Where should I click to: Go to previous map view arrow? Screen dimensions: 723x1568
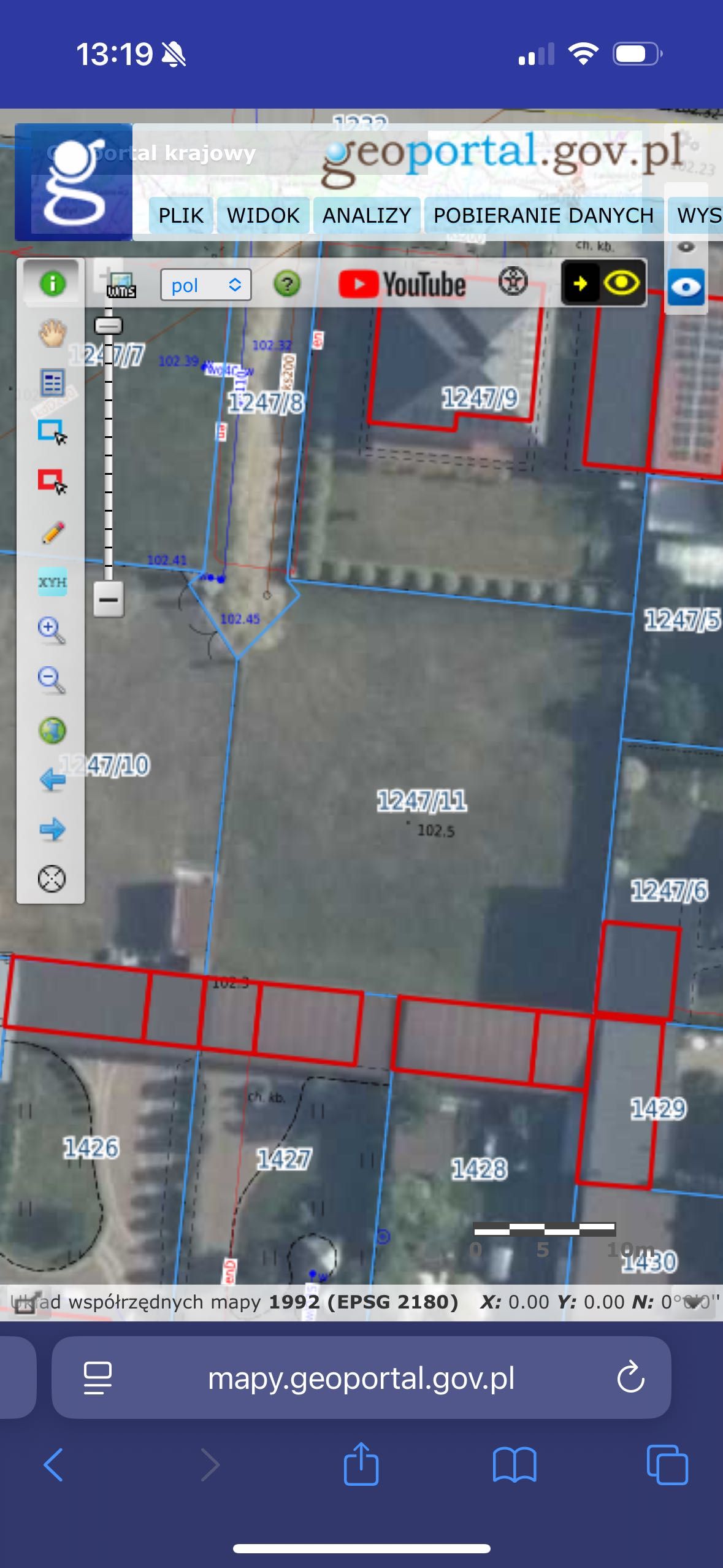[52, 780]
